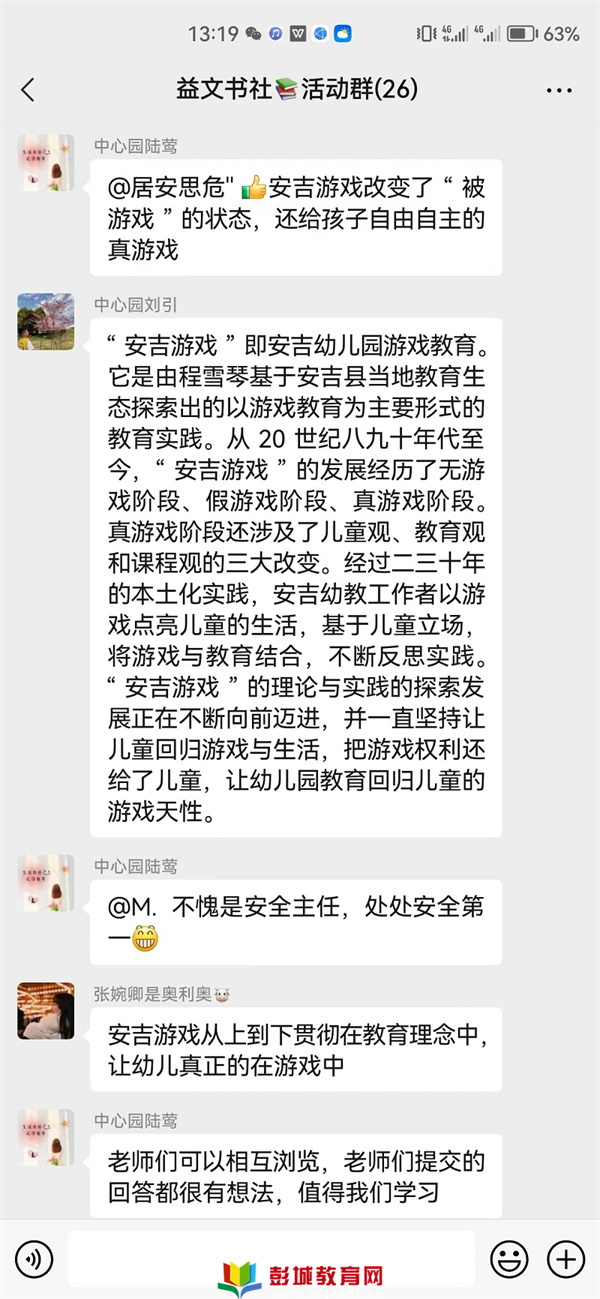Open the group chat overflow menu
This screenshot has width=600, height=1299.
559,90
